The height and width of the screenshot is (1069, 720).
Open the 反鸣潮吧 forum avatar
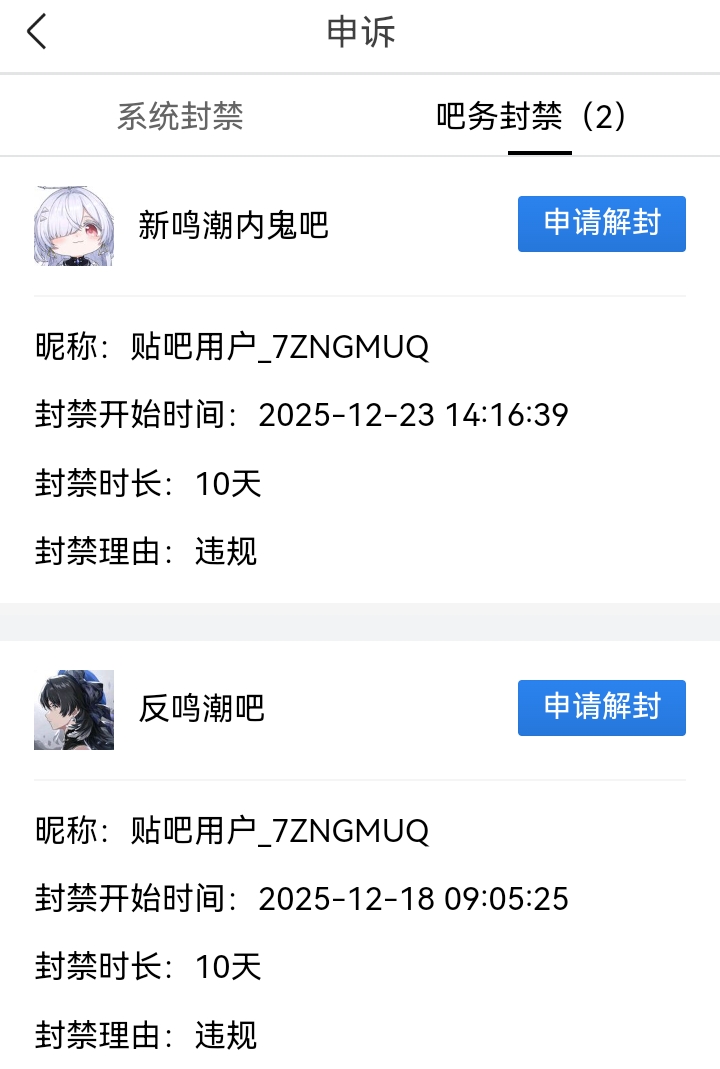pos(74,709)
